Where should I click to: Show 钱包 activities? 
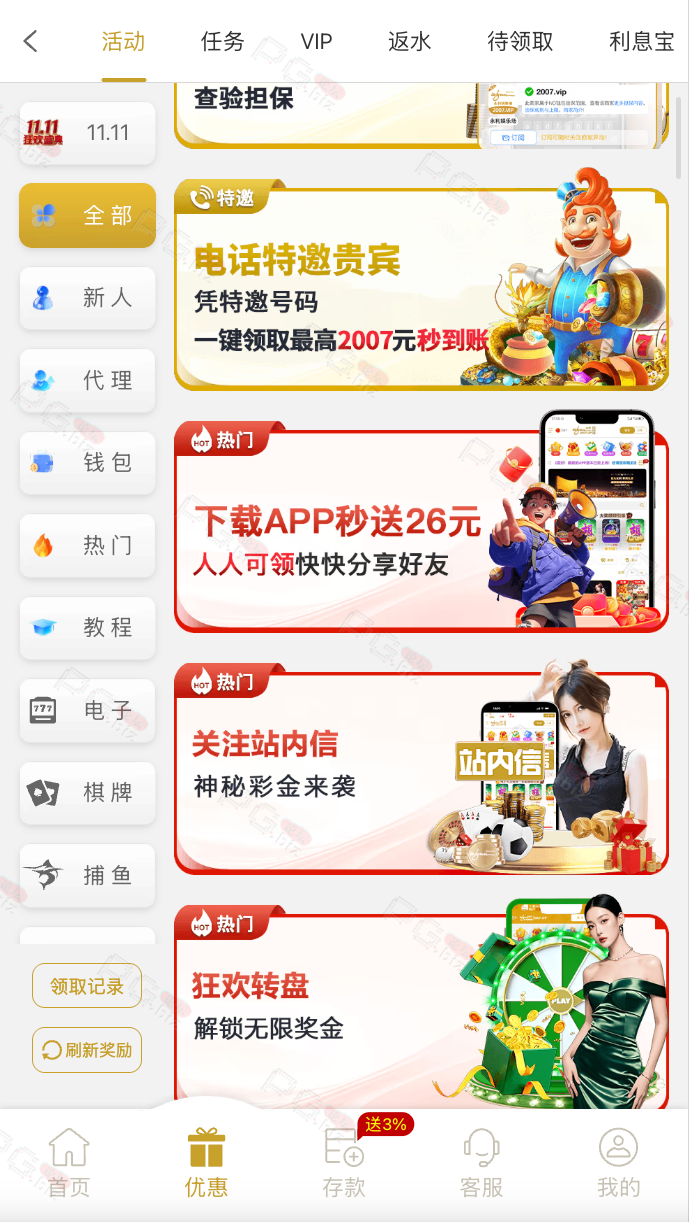tap(88, 463)
